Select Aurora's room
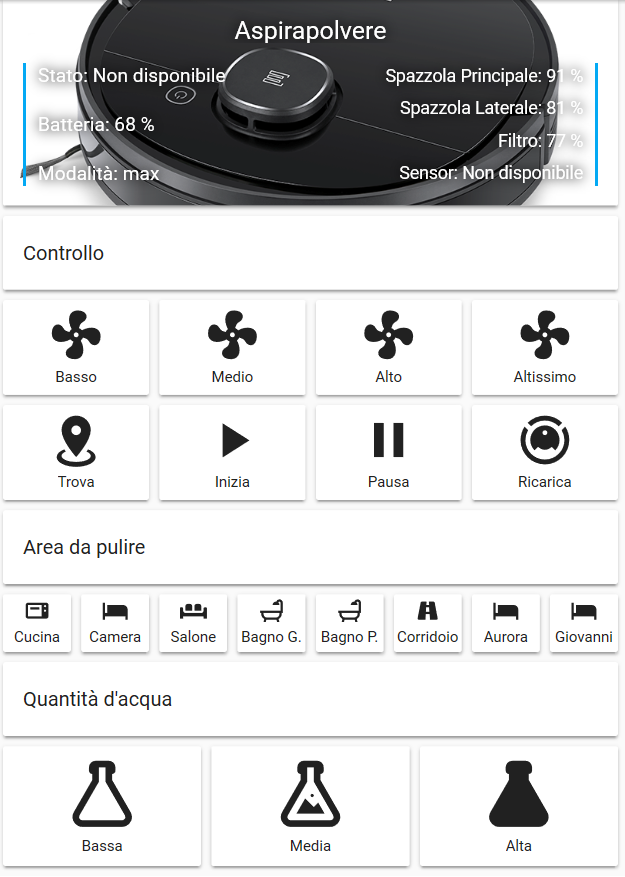The image size is (625, 877). (x=505, y=623)
